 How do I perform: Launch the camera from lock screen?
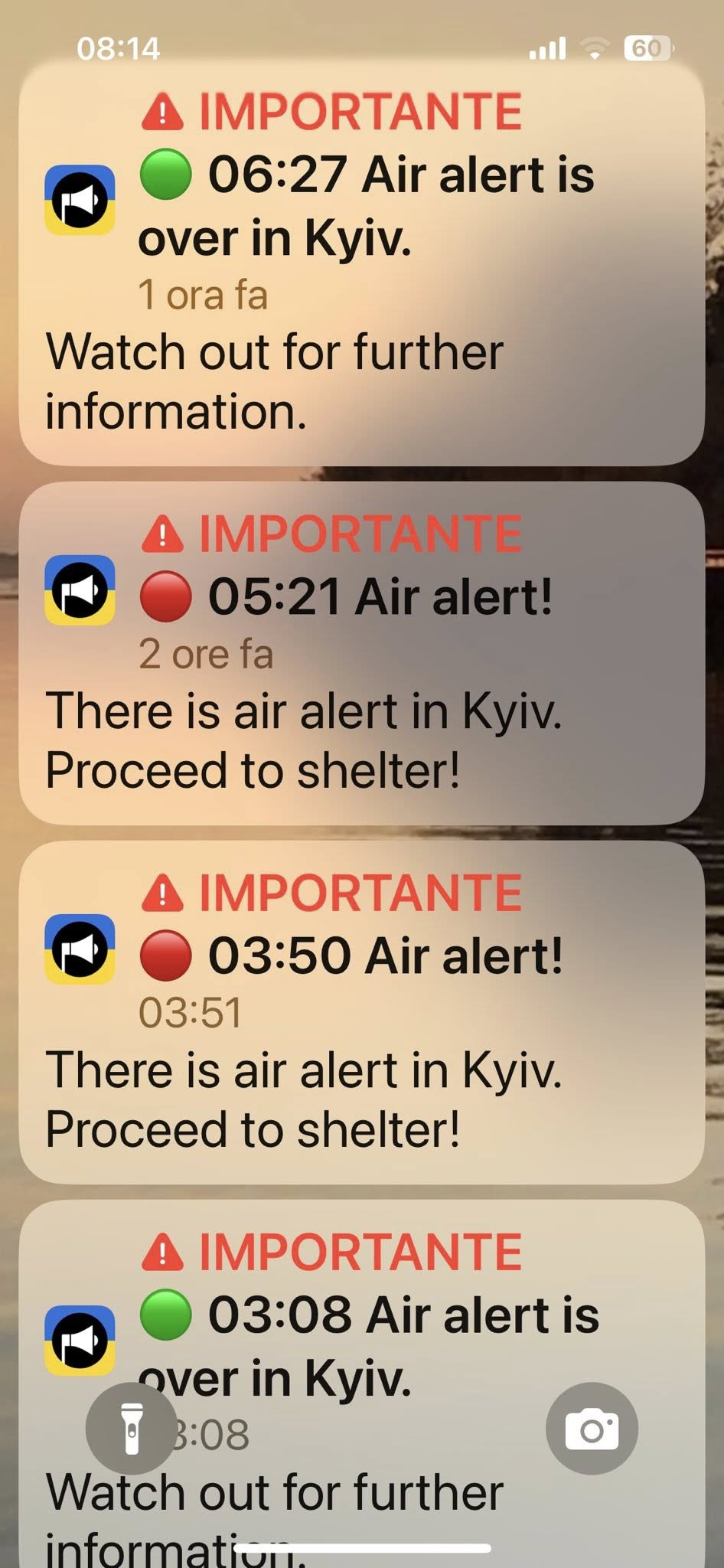pos(592,1428)
